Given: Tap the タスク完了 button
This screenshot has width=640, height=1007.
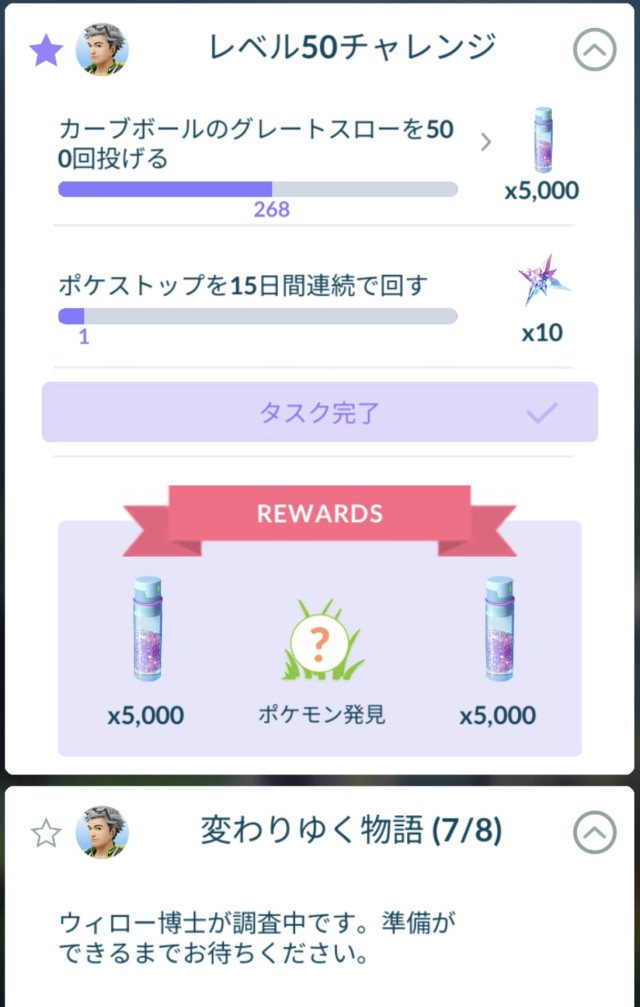Looking at the screenshot, I should [320, 412].
